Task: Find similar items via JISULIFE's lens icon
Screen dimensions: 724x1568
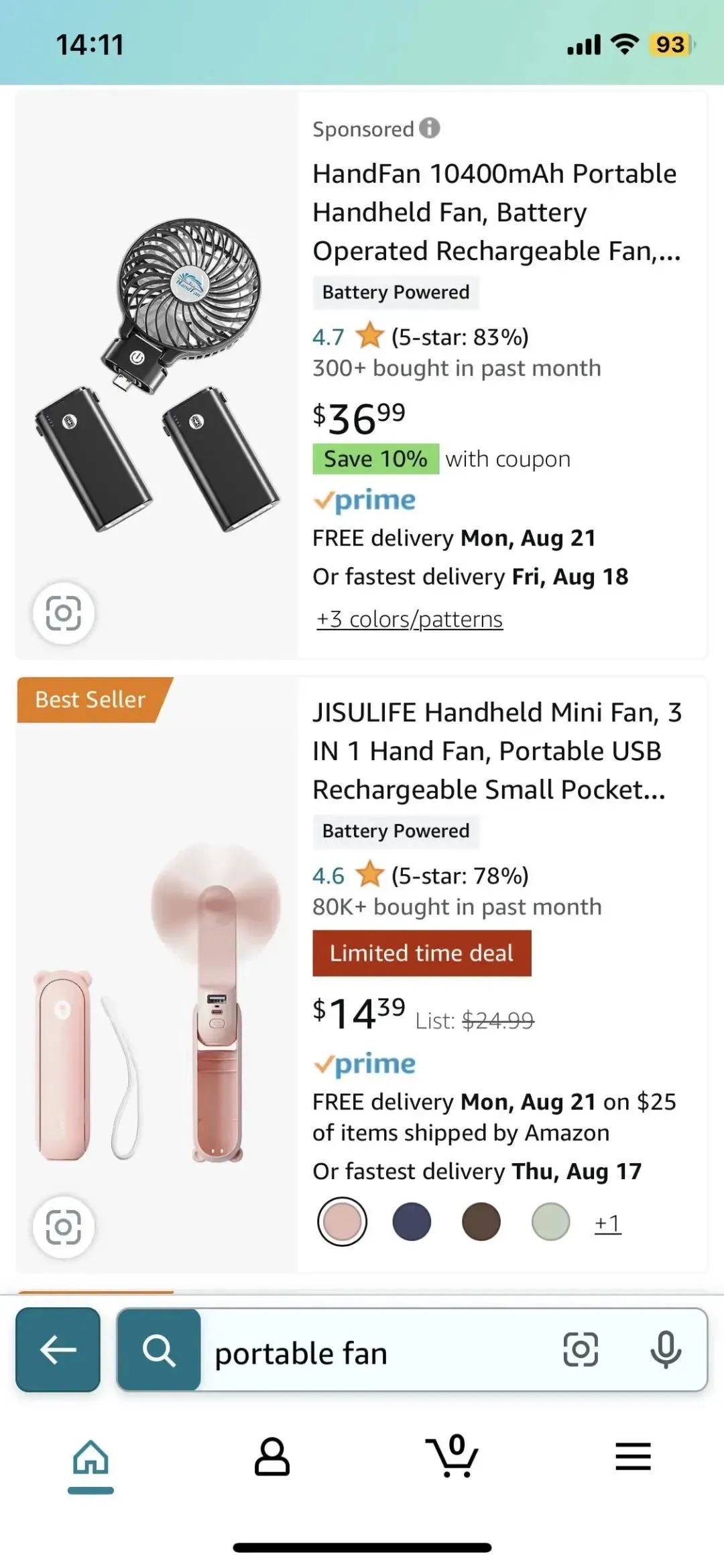Action: click(x=64, y=1227)
